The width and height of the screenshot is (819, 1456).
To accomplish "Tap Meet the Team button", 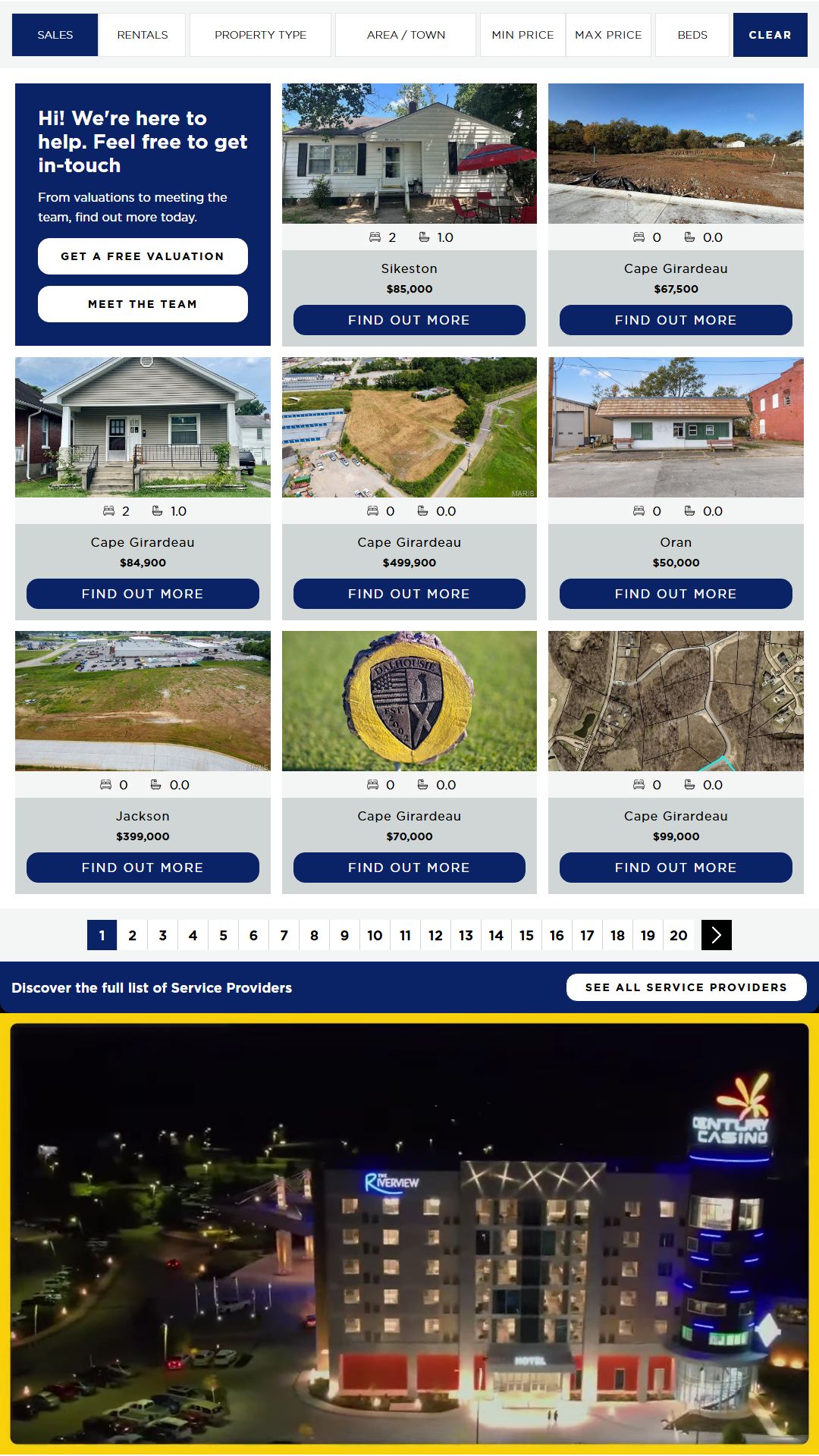I will [x=143, y=304].
